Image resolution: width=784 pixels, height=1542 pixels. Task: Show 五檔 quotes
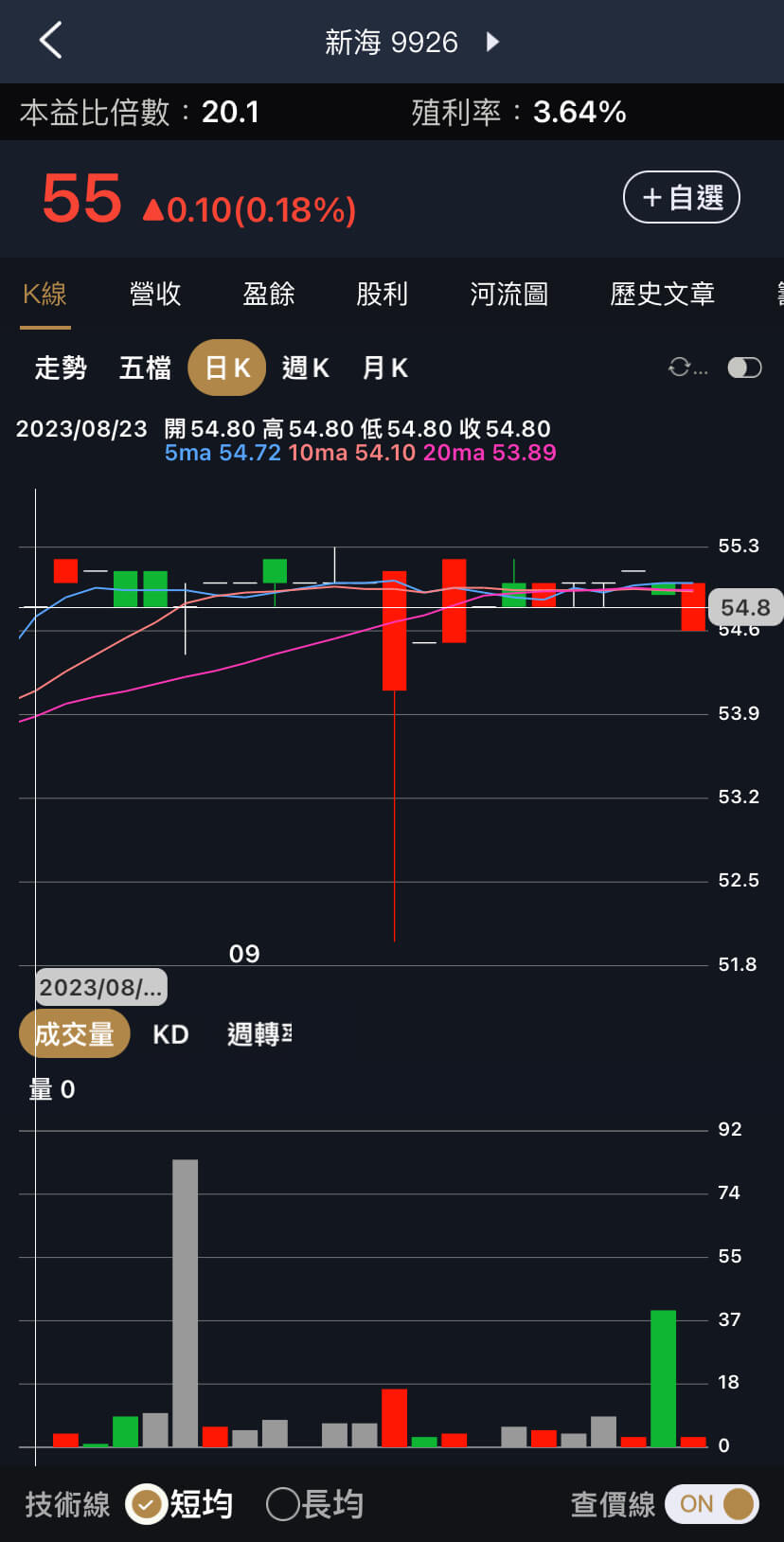click(145, 368)
